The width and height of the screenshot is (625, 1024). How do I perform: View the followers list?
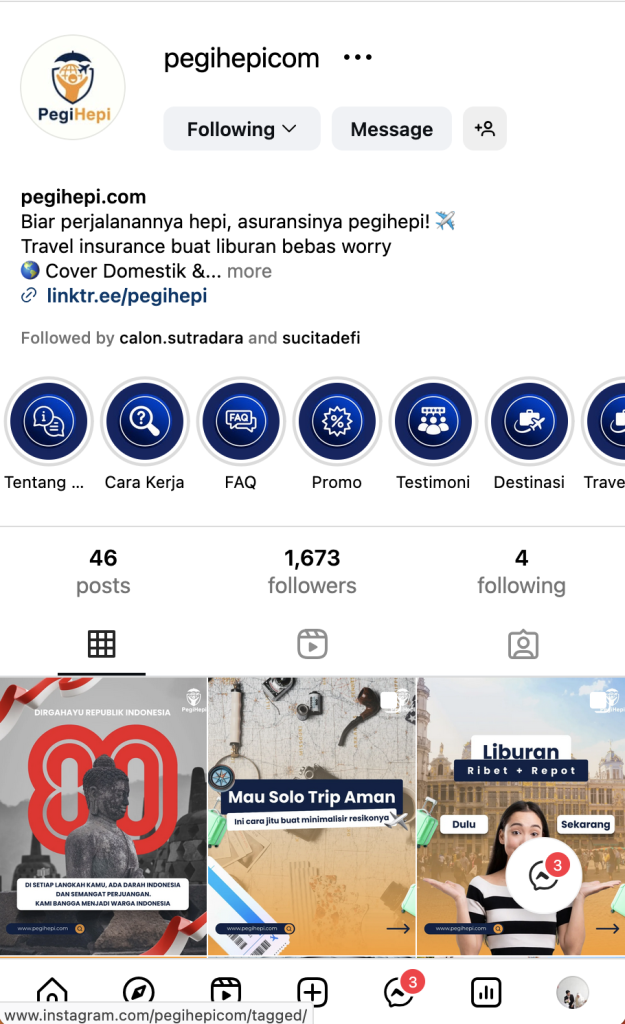point(312,571)
